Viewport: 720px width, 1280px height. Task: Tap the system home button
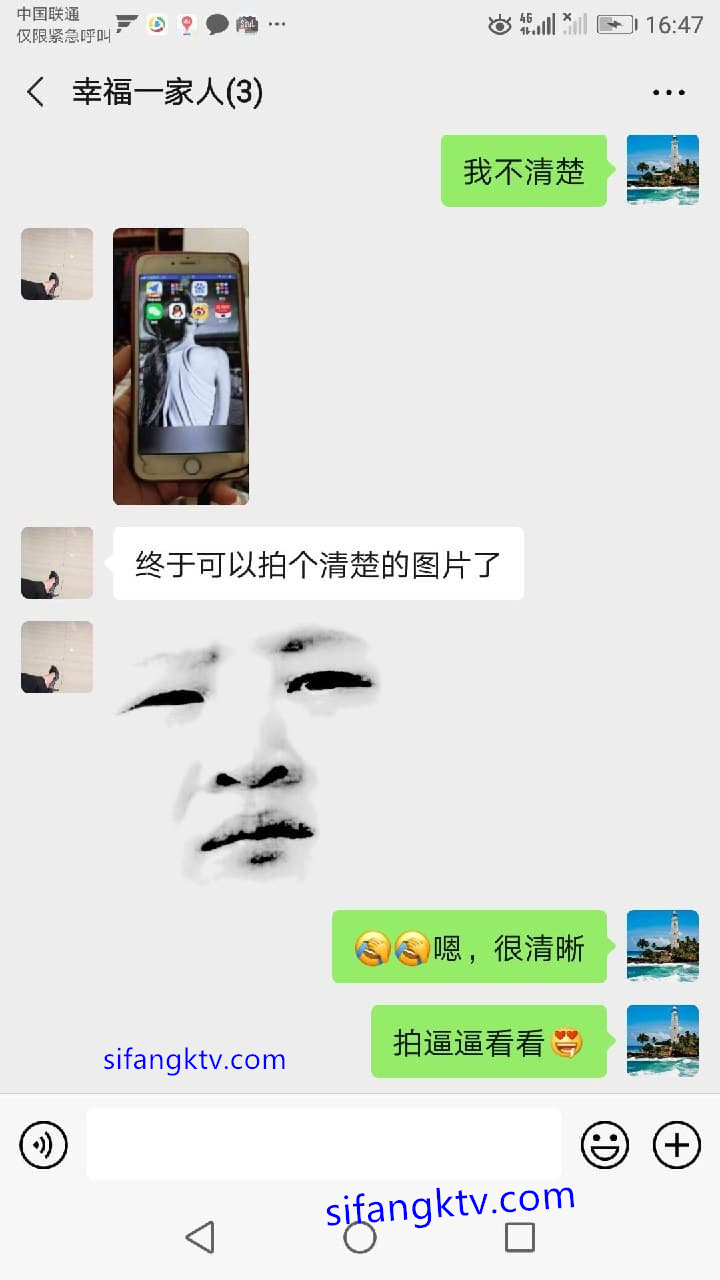(360, 1237)
